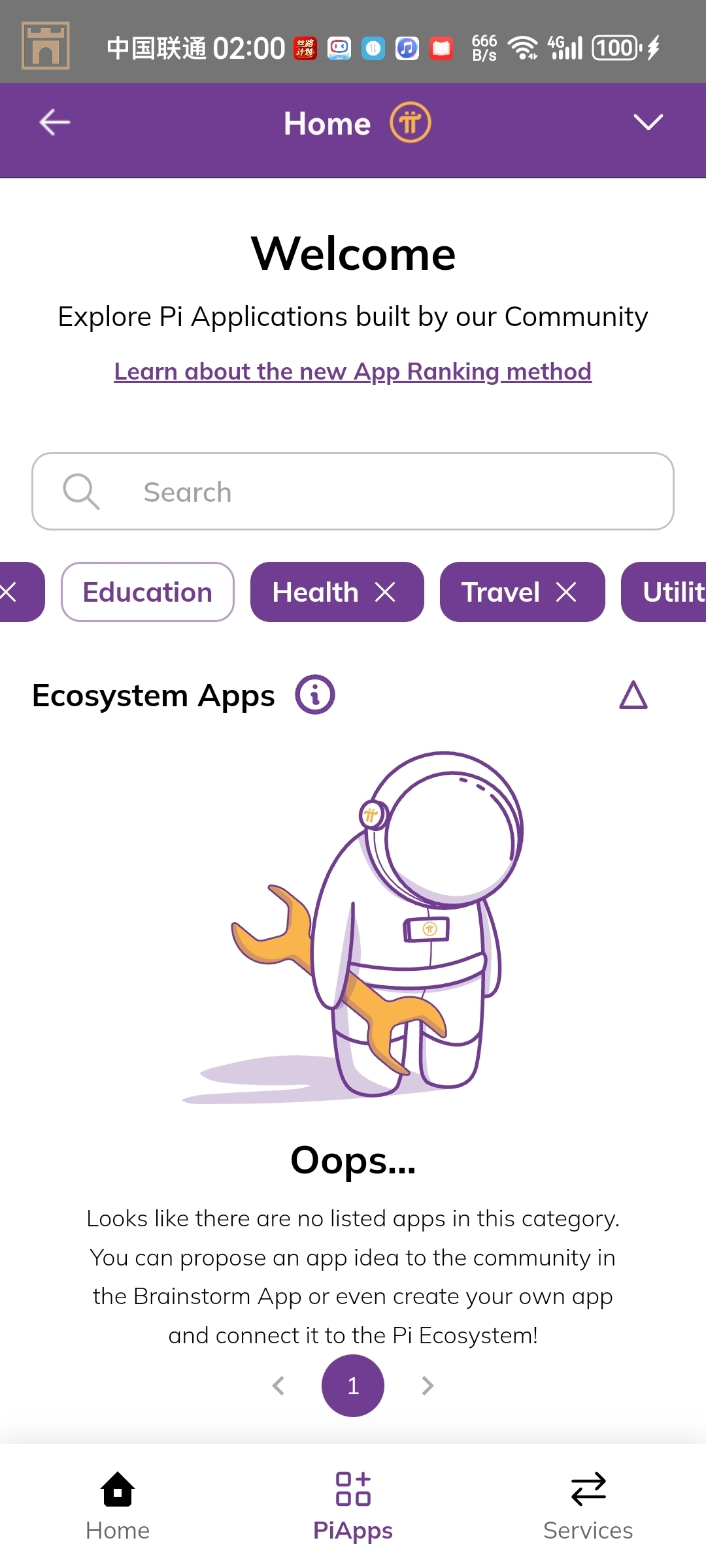Select page 1 indicator

pyautogui.click(x=353, y=1385)
